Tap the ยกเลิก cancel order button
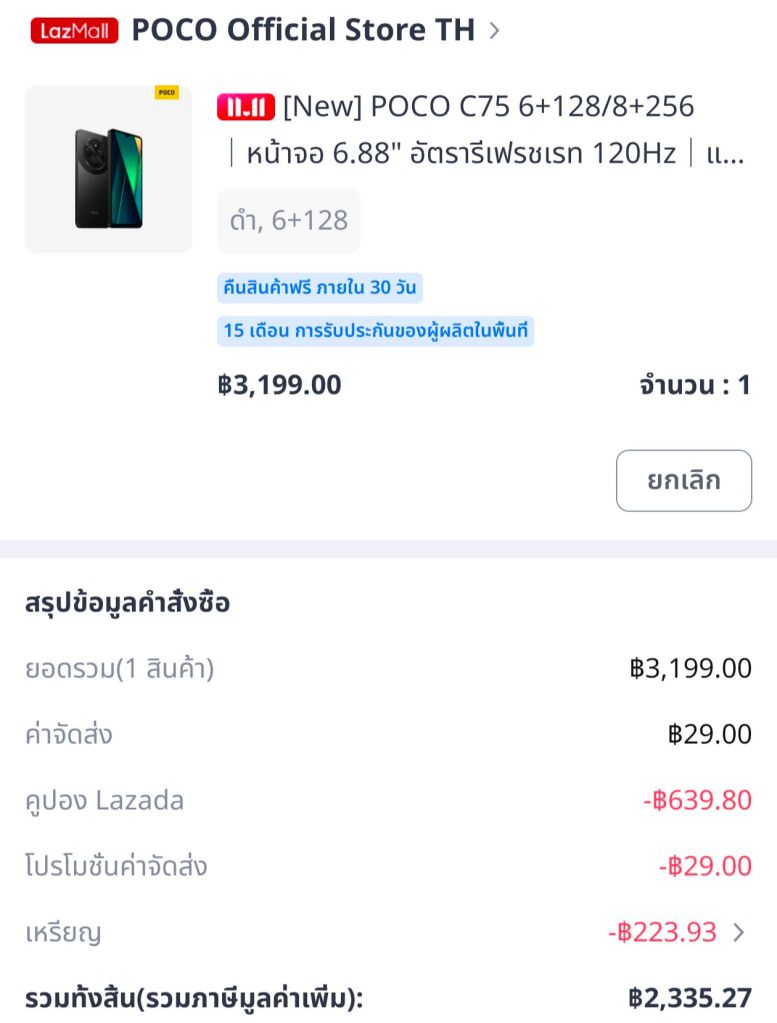This screenshot has height=1023, width=777. (x=683, y=481)
